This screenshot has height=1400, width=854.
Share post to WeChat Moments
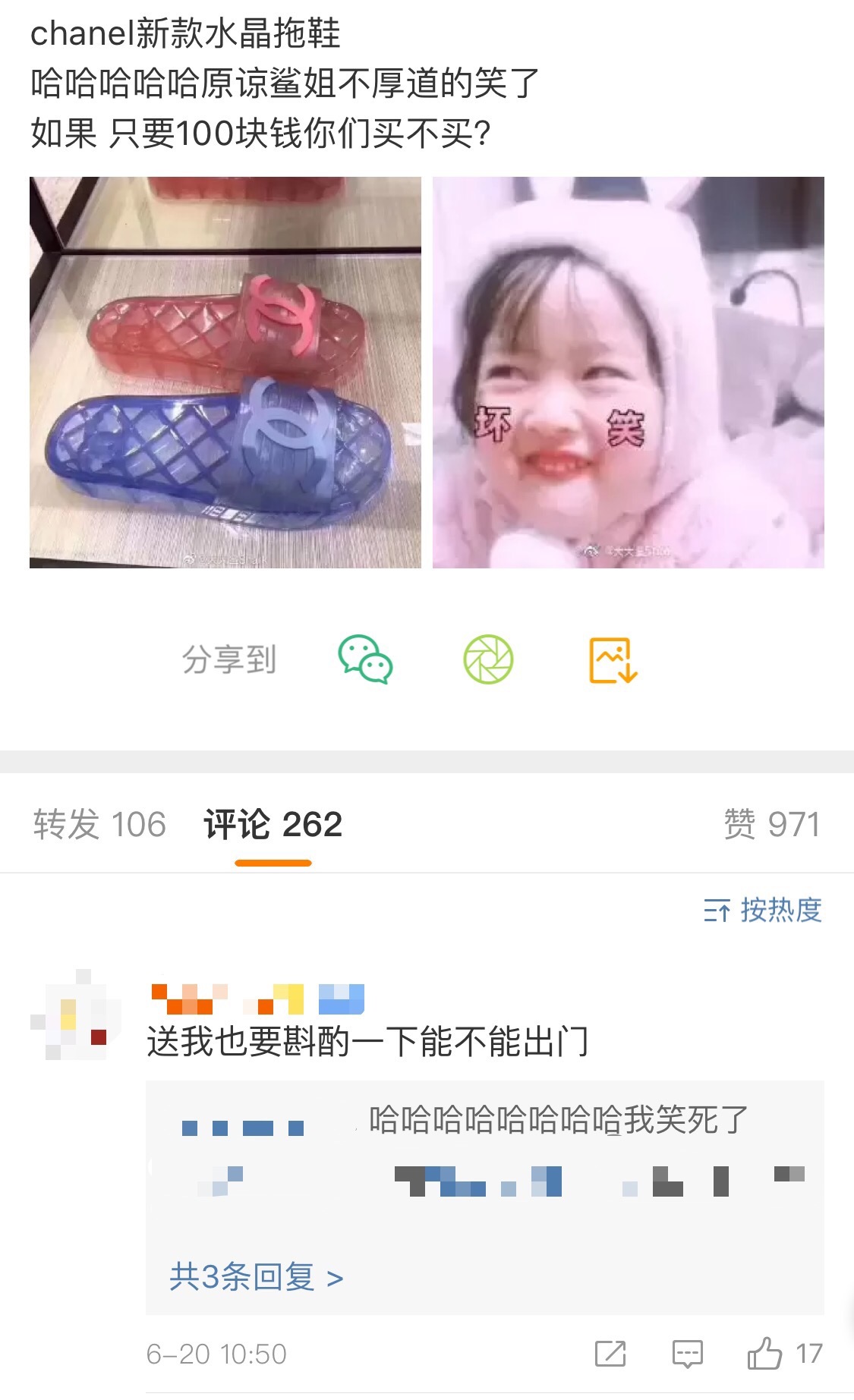[488, 659]
